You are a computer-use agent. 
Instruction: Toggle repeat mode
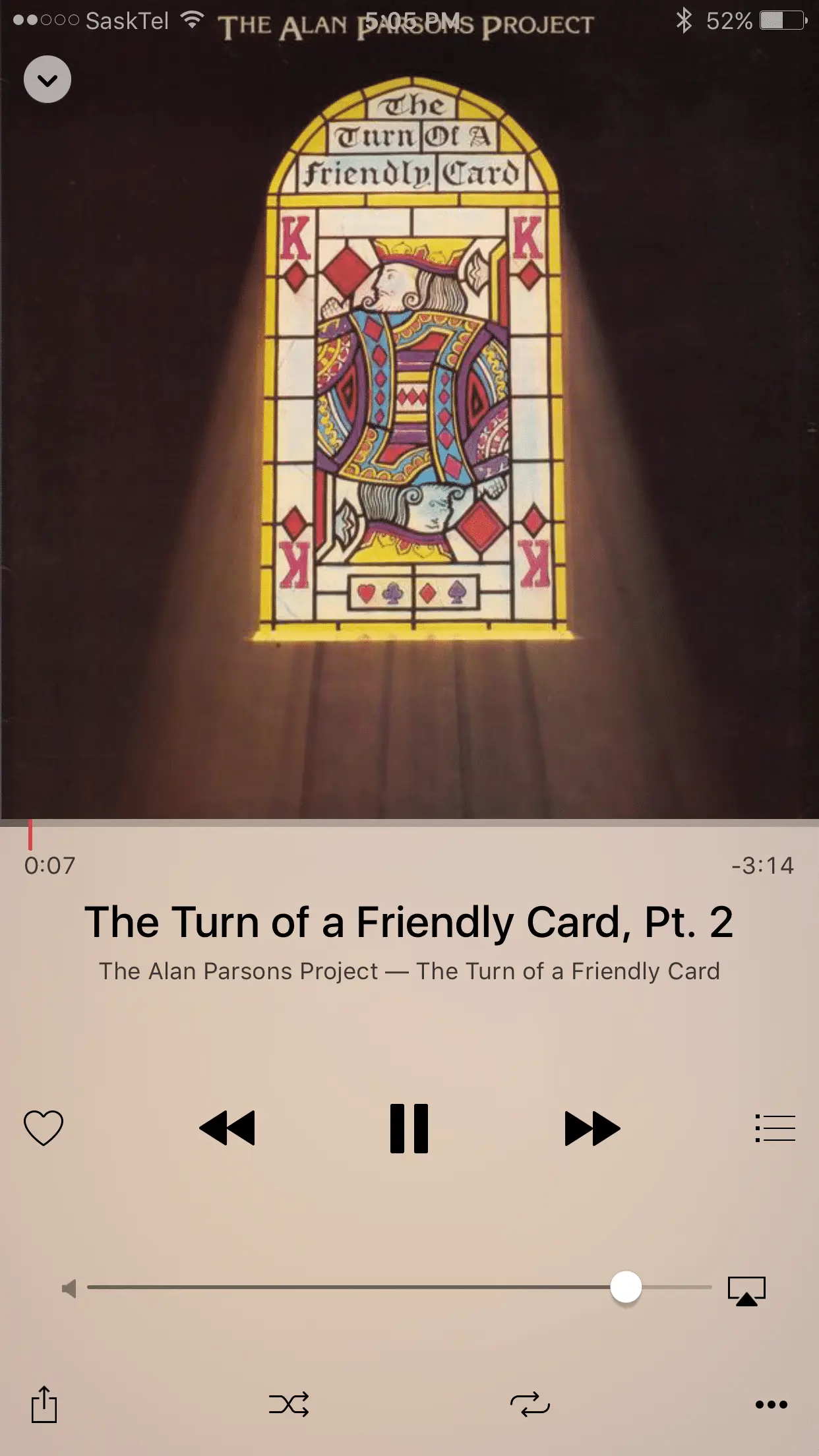point(530,1404)
